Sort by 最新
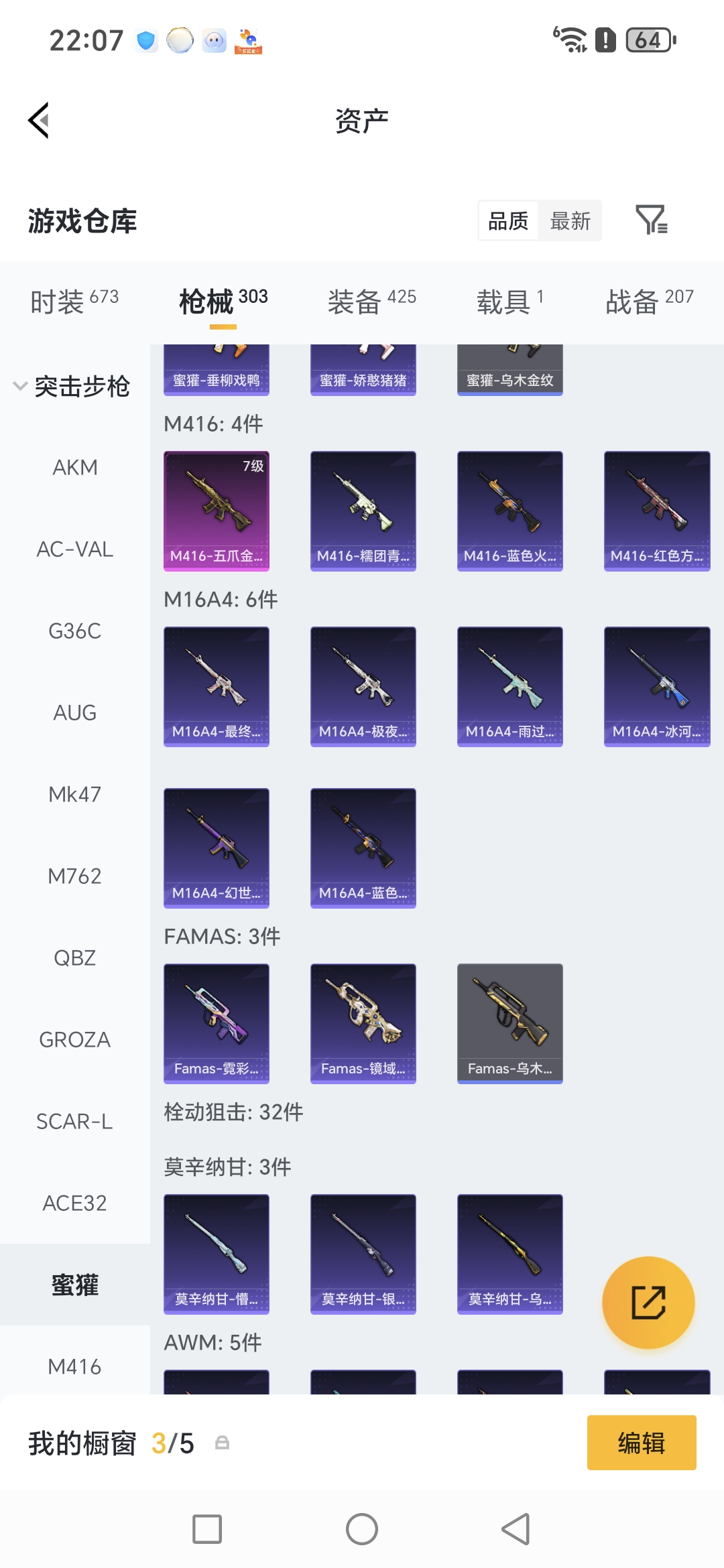Image resolution: width=724 pixels, height=1568 pixels. (570, 220)
